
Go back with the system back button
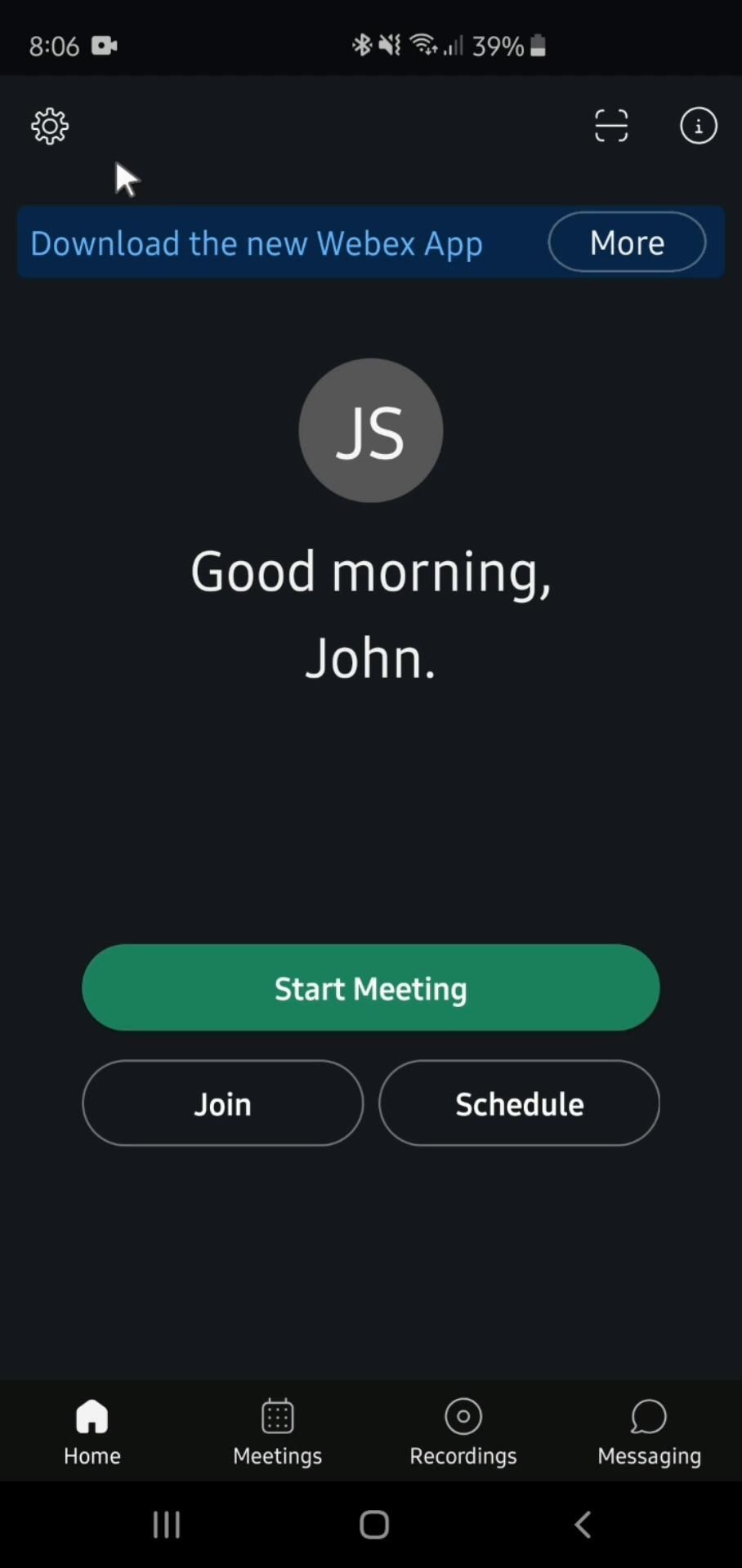[x=583, y=1524]
